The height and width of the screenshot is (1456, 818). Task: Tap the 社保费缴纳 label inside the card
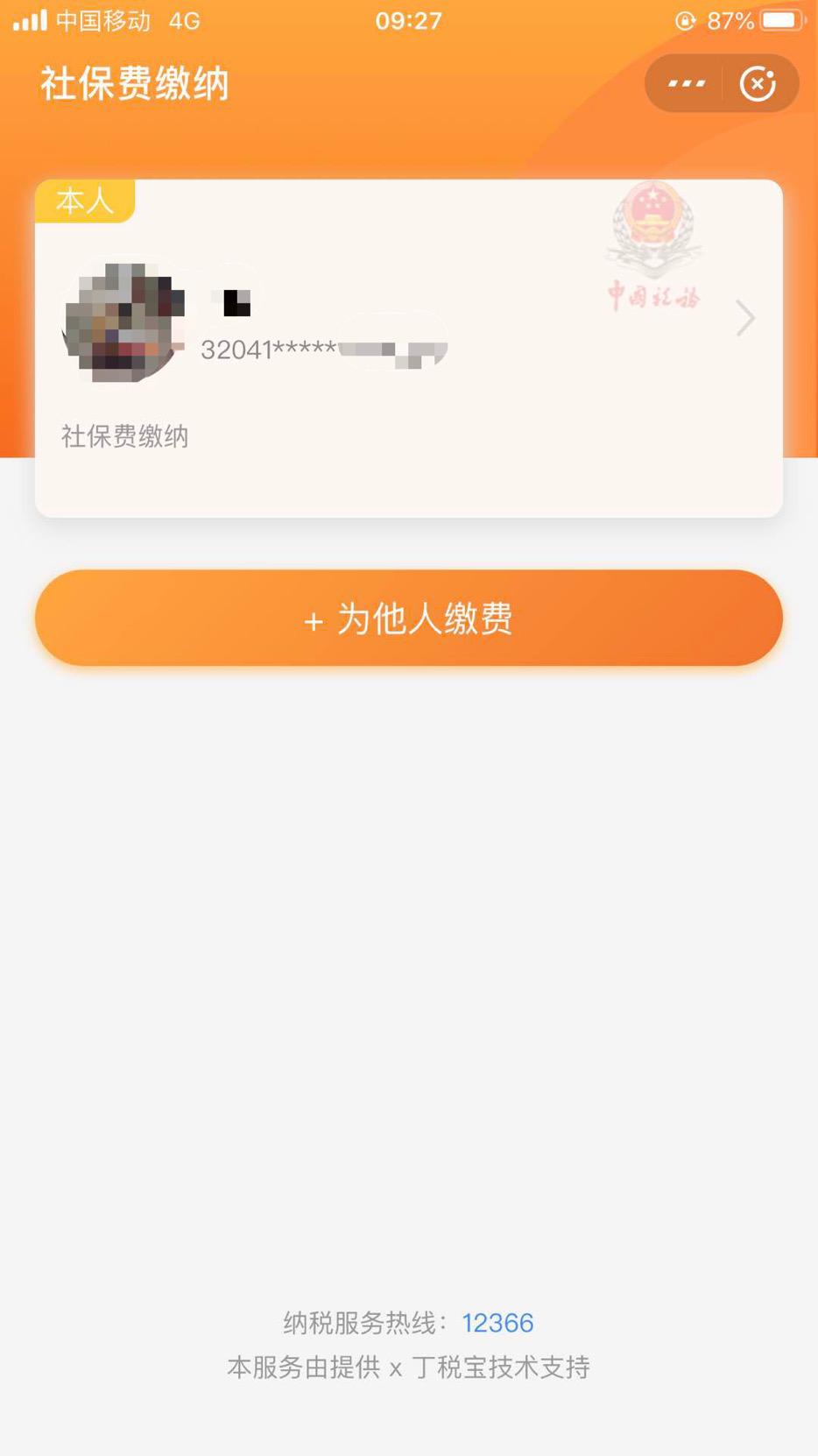click(123, 435)
